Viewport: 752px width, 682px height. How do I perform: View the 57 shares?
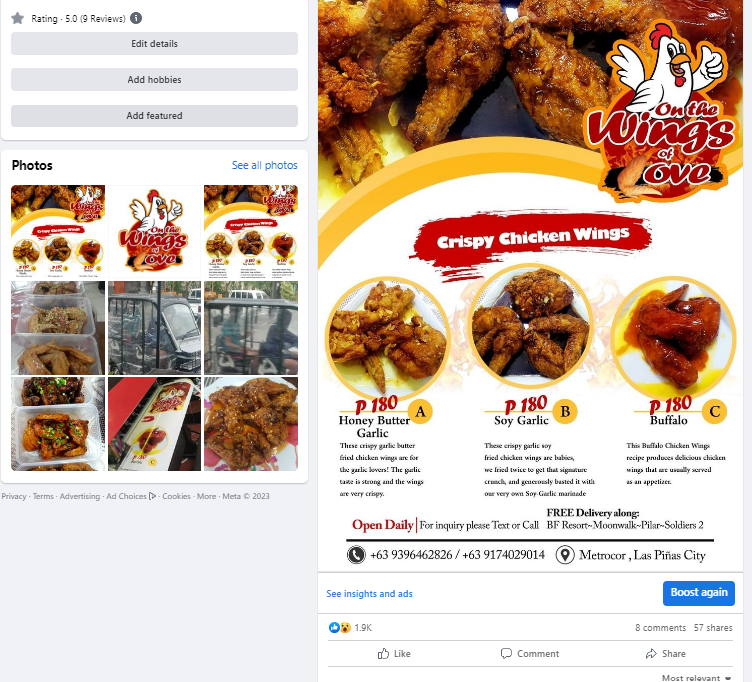point(712,628)
